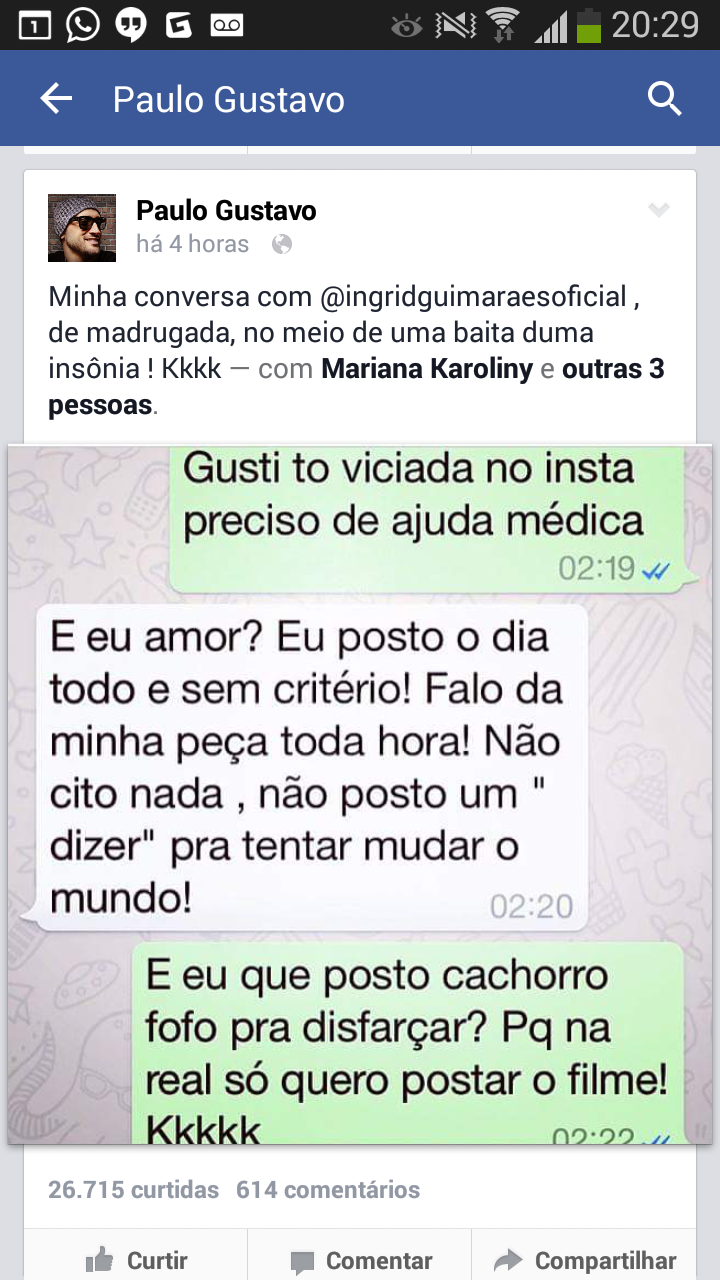Like the post with the Curtir button
Screen dimensions: 720x1280
point(135,1261)
